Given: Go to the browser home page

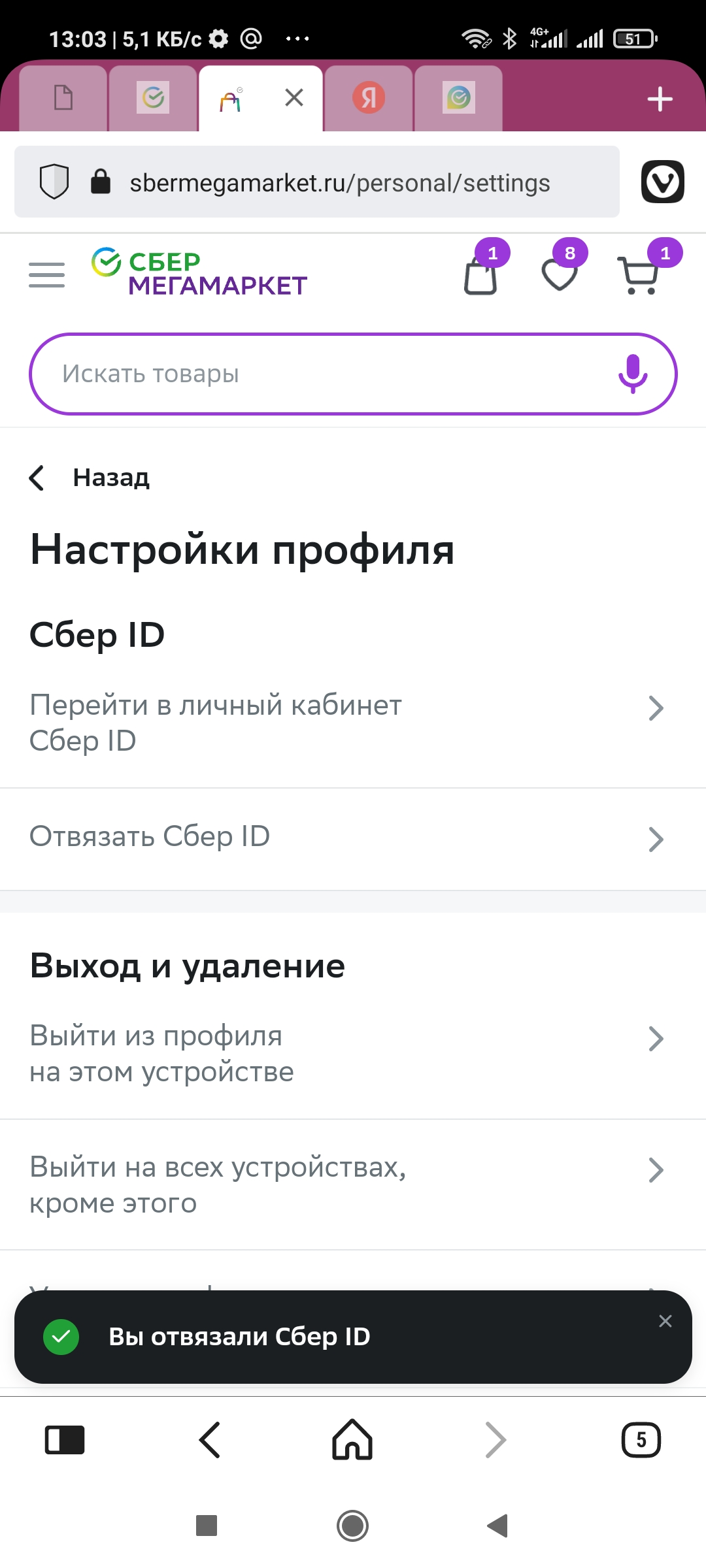Looking at the screenshot, I should pyautogui.click(x=352, y=1440).
